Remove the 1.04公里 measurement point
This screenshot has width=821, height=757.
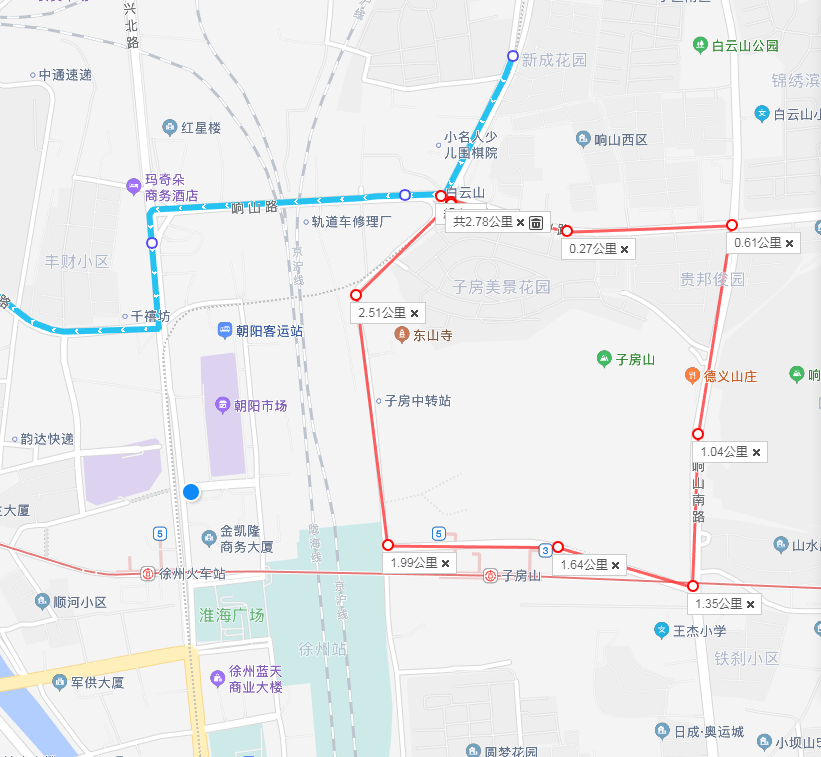click(756, 452)
